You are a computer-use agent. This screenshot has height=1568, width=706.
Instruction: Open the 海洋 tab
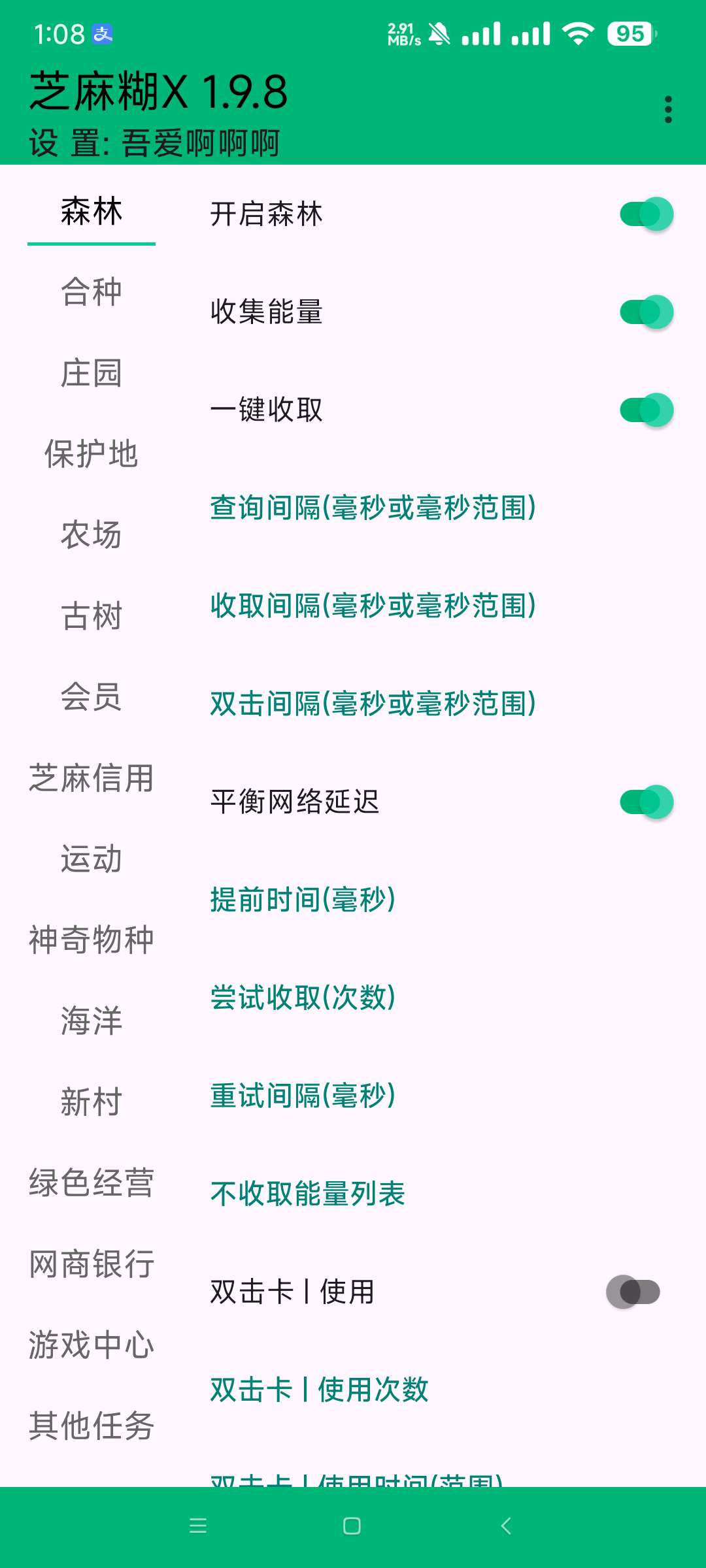(x=92, y=1021)
